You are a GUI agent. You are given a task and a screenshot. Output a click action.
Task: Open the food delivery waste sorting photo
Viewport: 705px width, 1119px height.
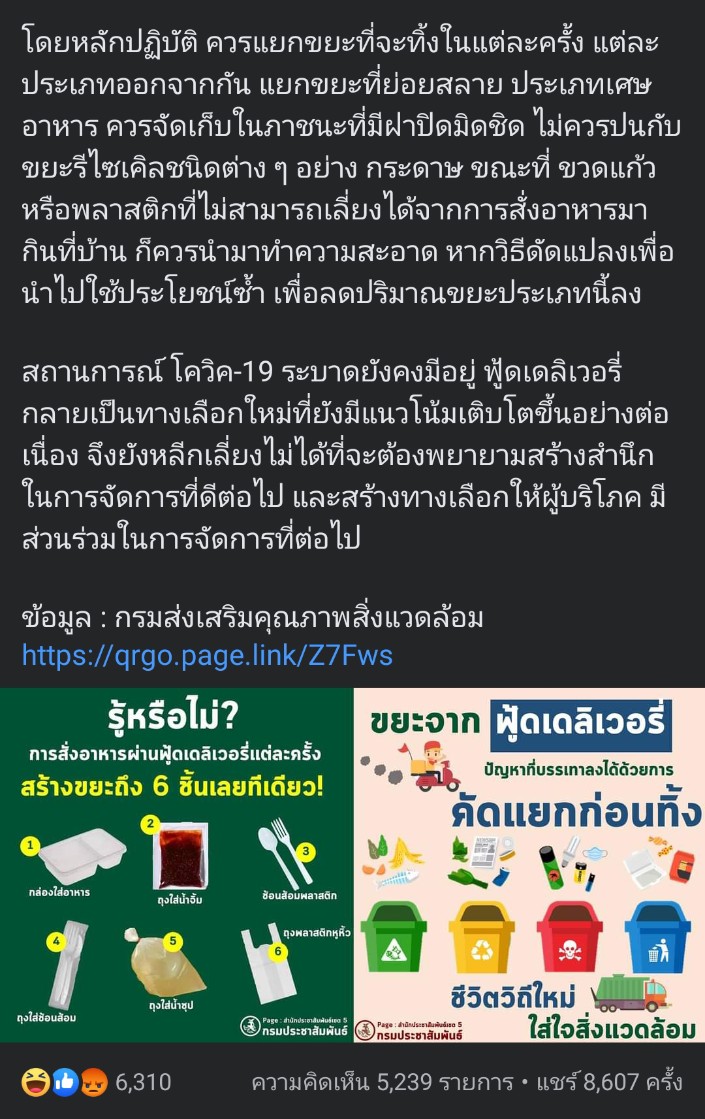[x=529, y=864]
